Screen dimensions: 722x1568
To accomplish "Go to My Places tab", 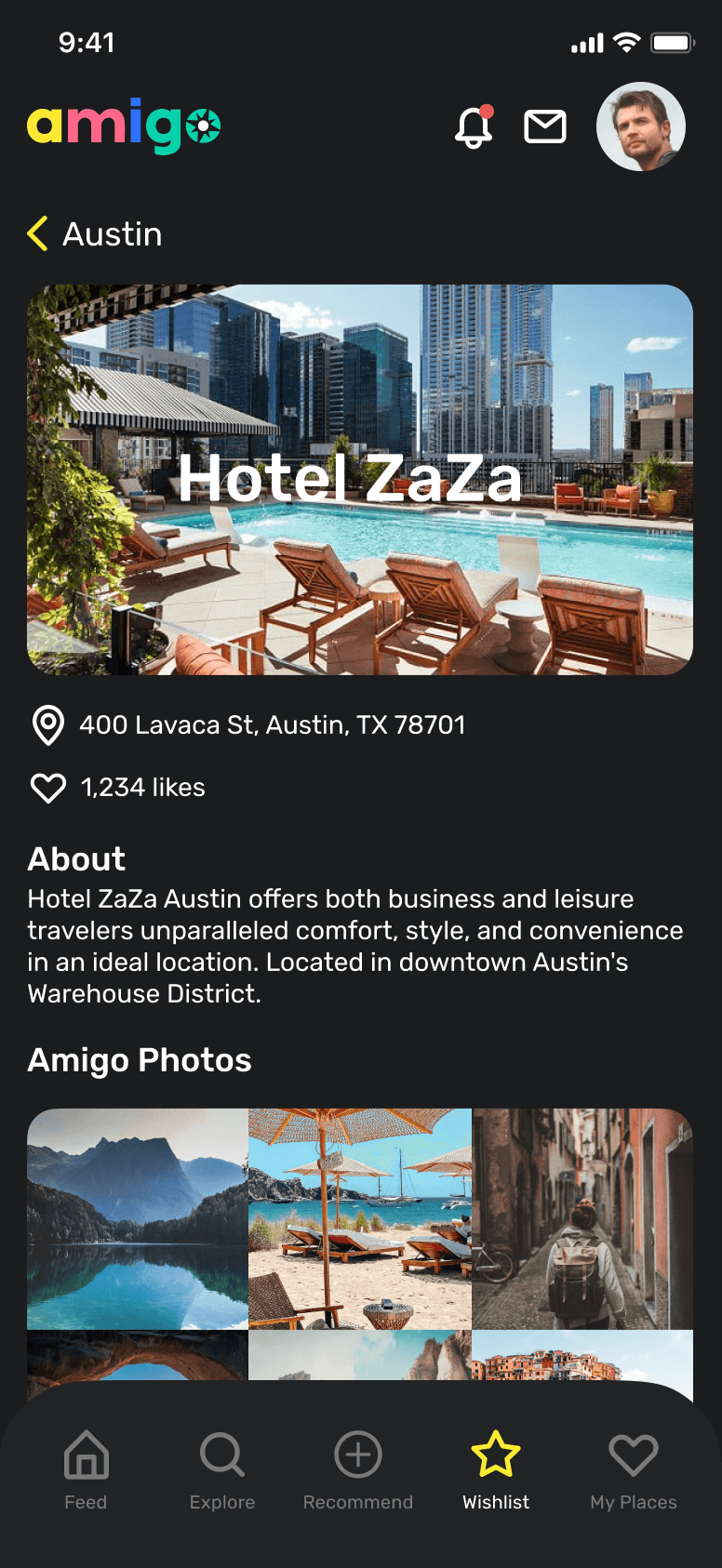I will pos(634,1469).
